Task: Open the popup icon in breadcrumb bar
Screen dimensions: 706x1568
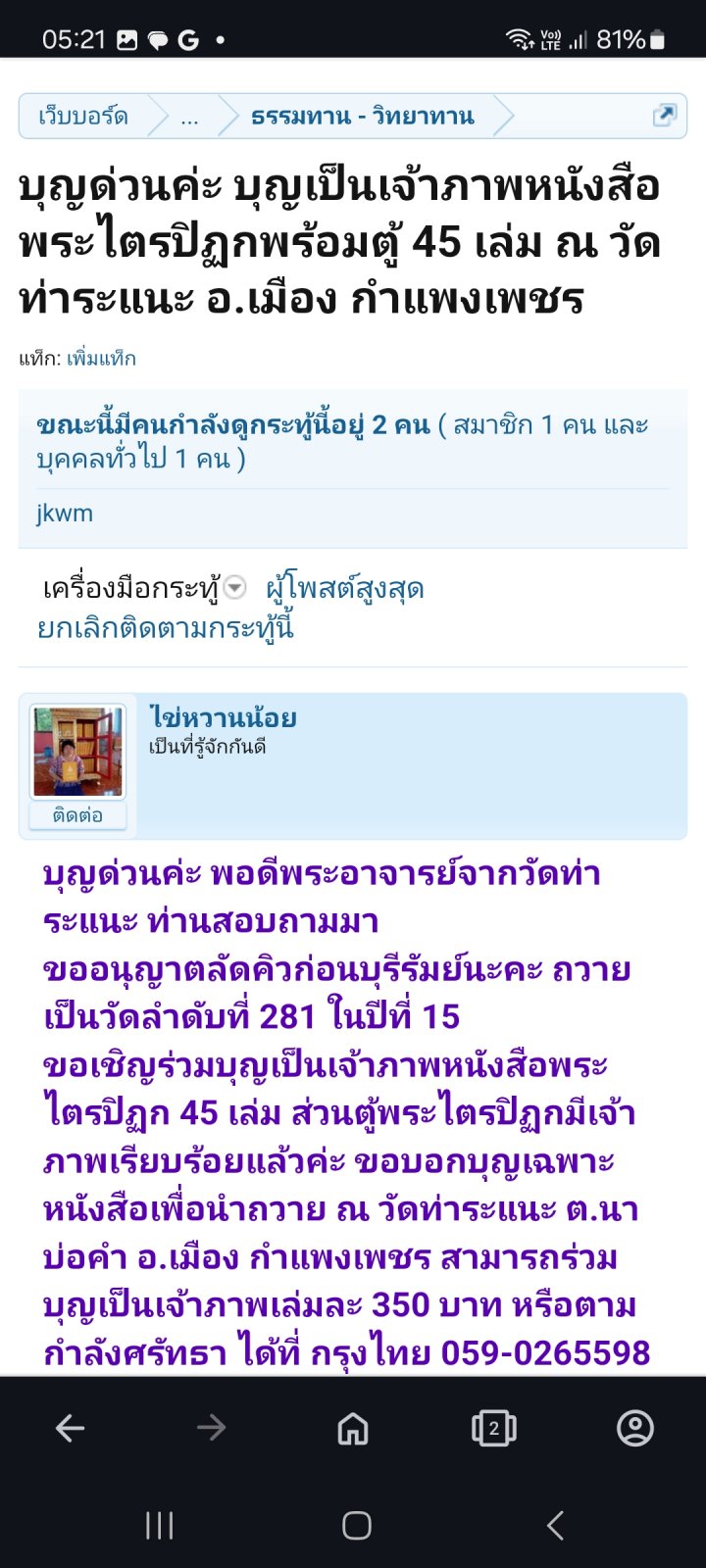Action: point(664,116)
